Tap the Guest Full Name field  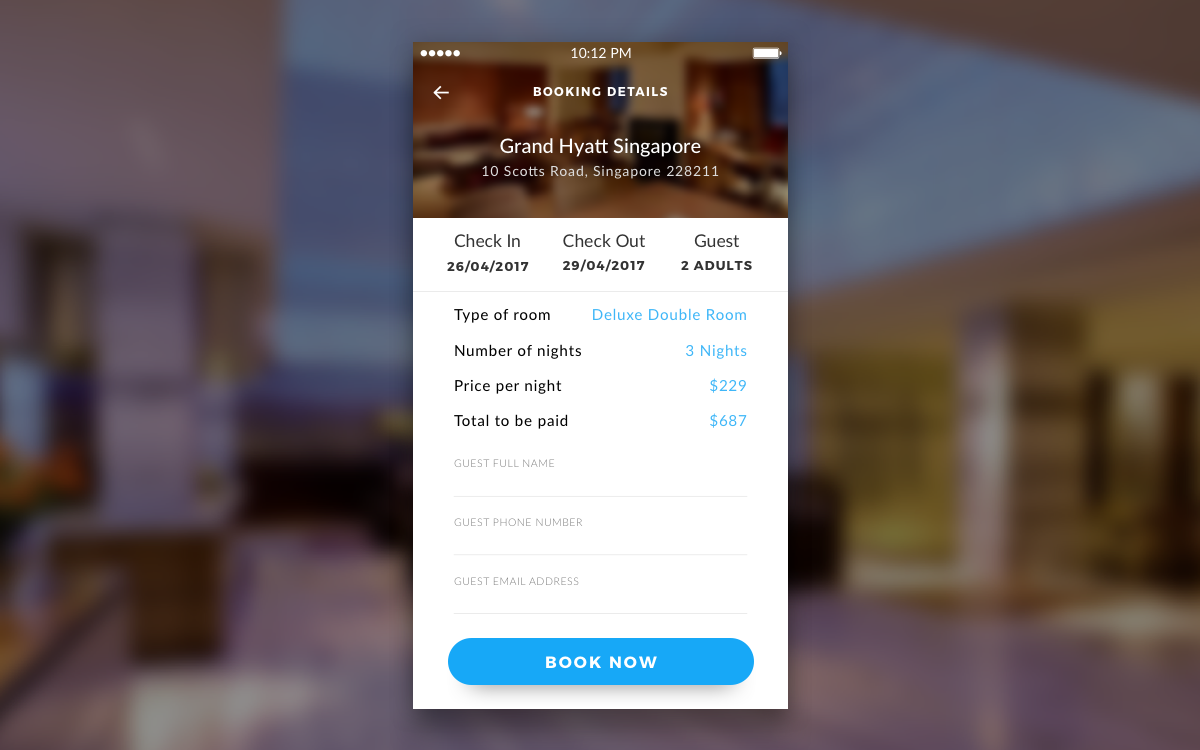[x=600, y=482]
